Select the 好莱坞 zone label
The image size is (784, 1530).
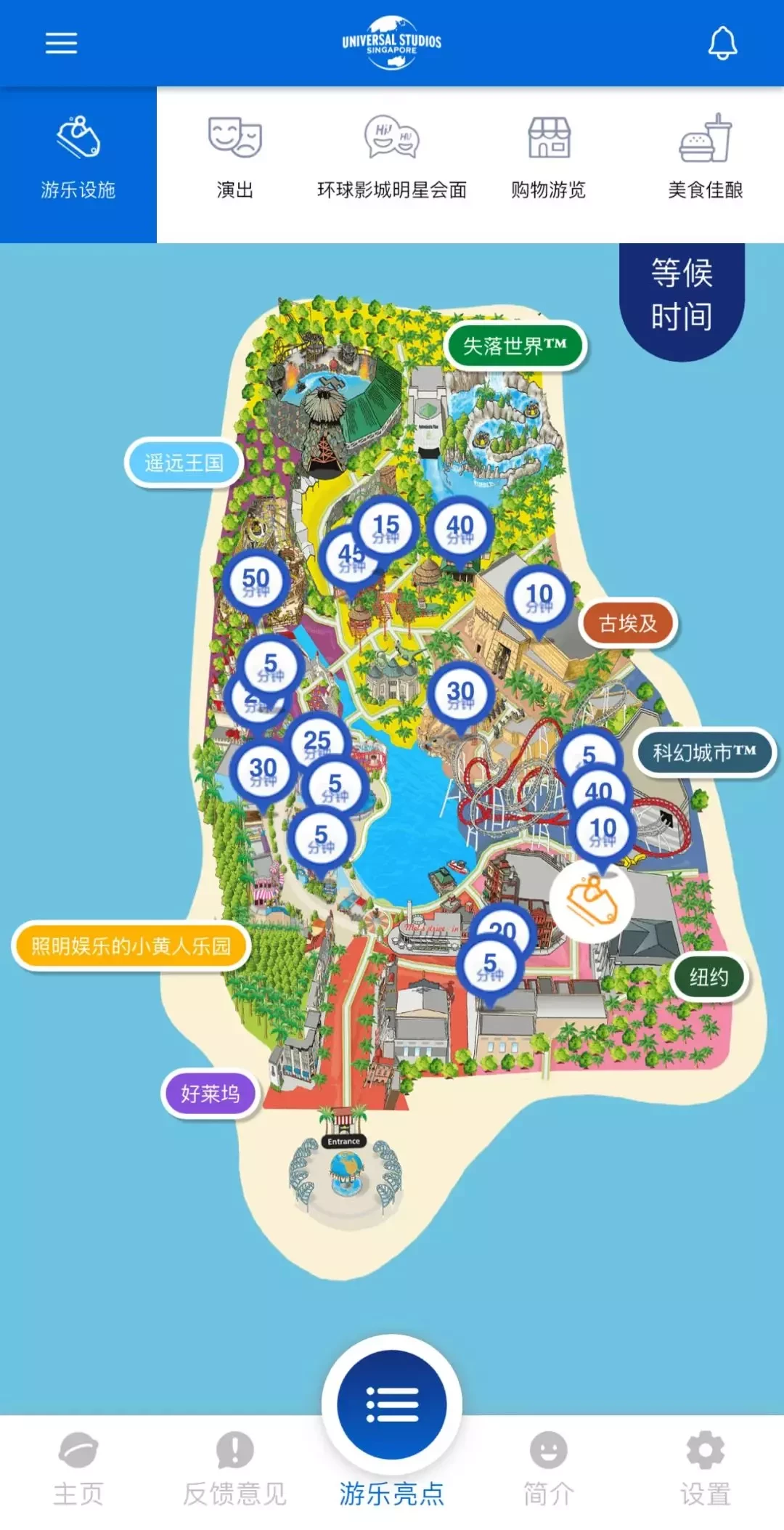(210, 1094)
